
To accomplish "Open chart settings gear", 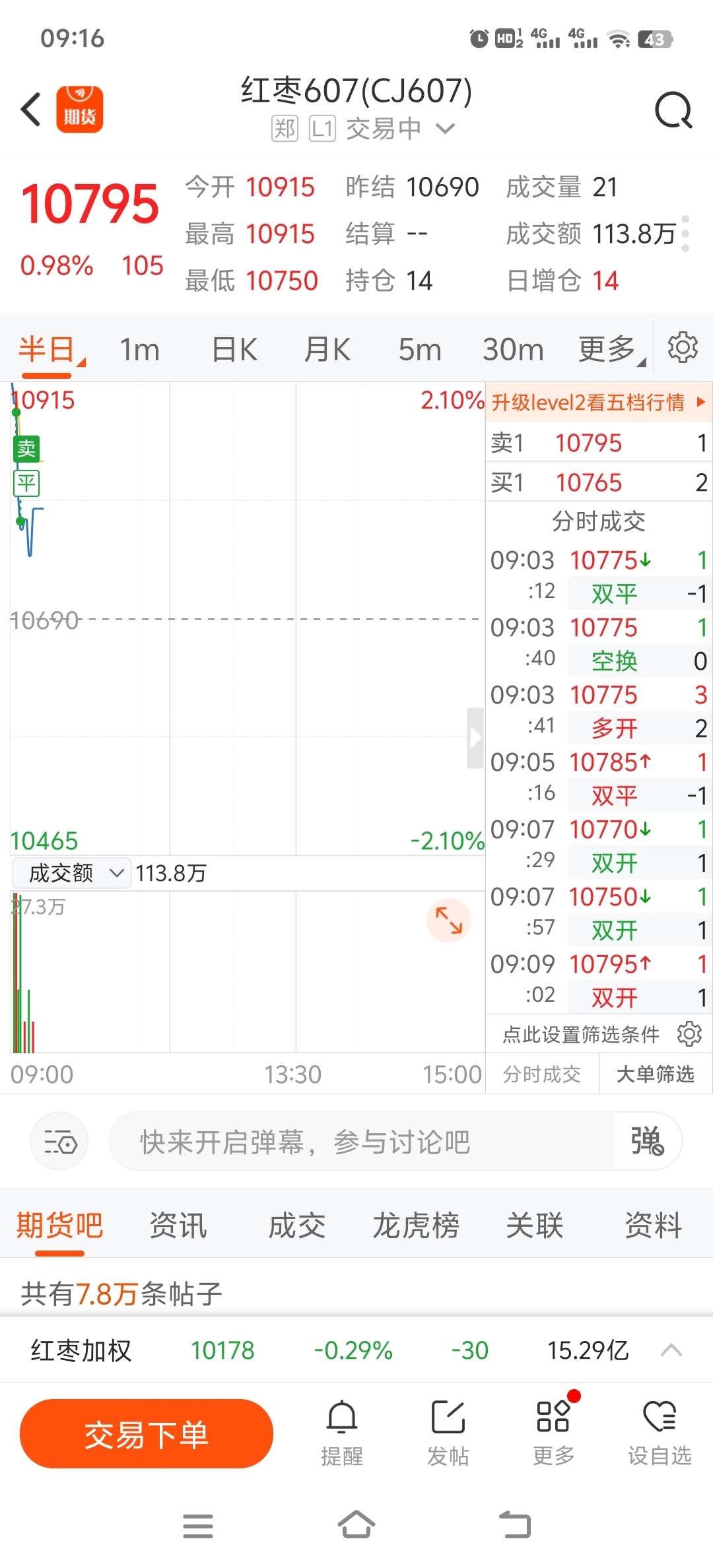I will 683,348.
